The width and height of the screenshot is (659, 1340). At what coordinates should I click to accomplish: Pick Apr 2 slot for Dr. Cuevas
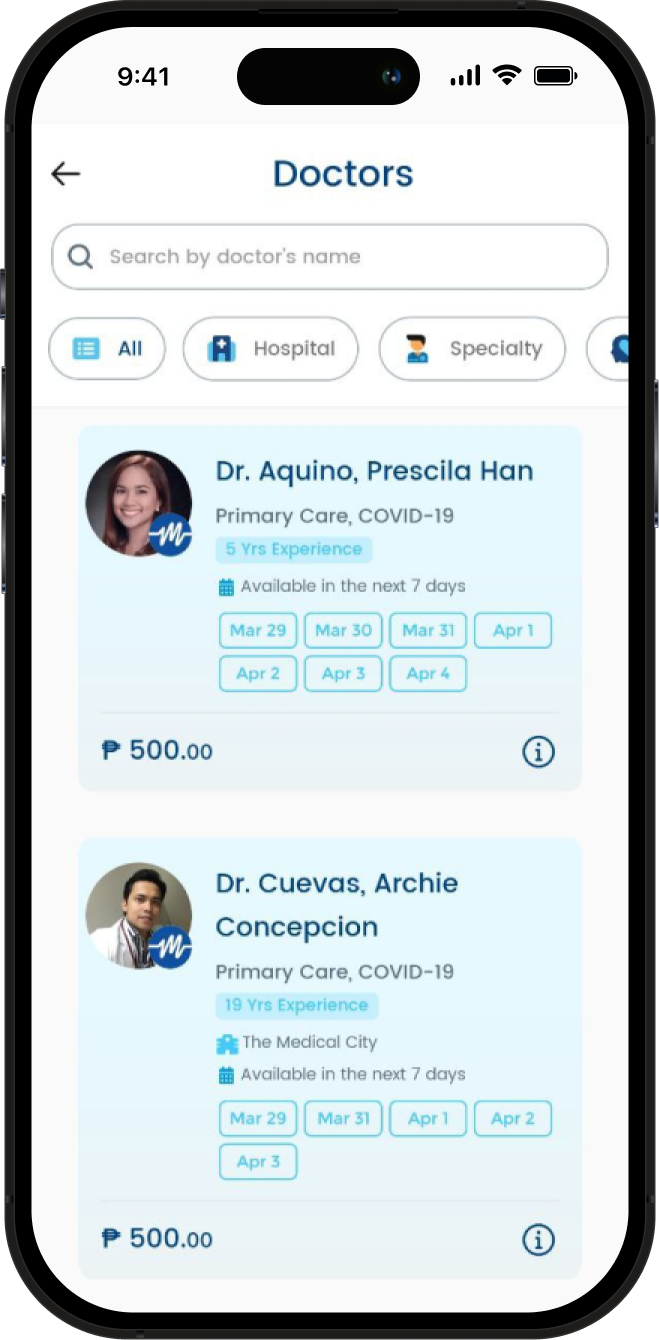[513, 1119]
